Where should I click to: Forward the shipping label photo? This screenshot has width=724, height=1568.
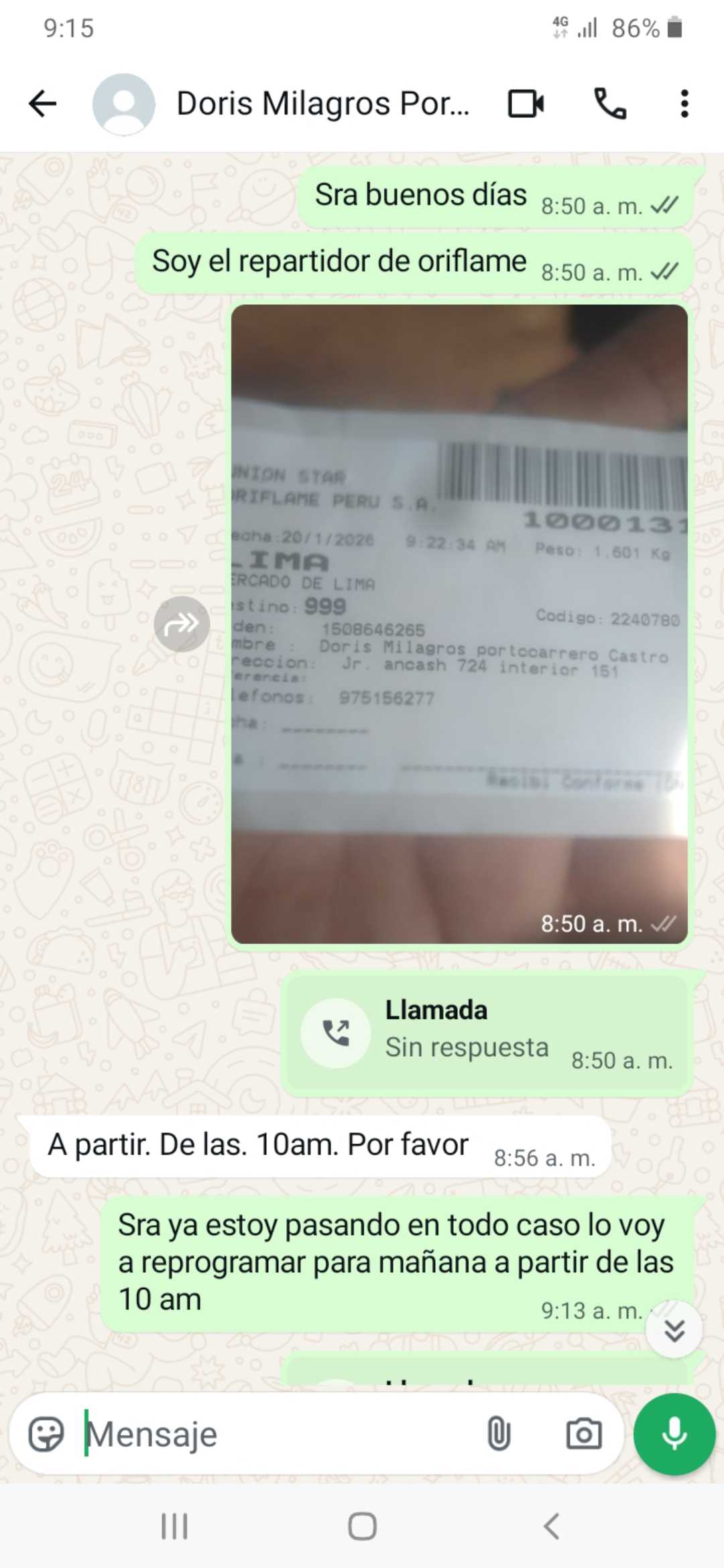[x=182, y=624]
